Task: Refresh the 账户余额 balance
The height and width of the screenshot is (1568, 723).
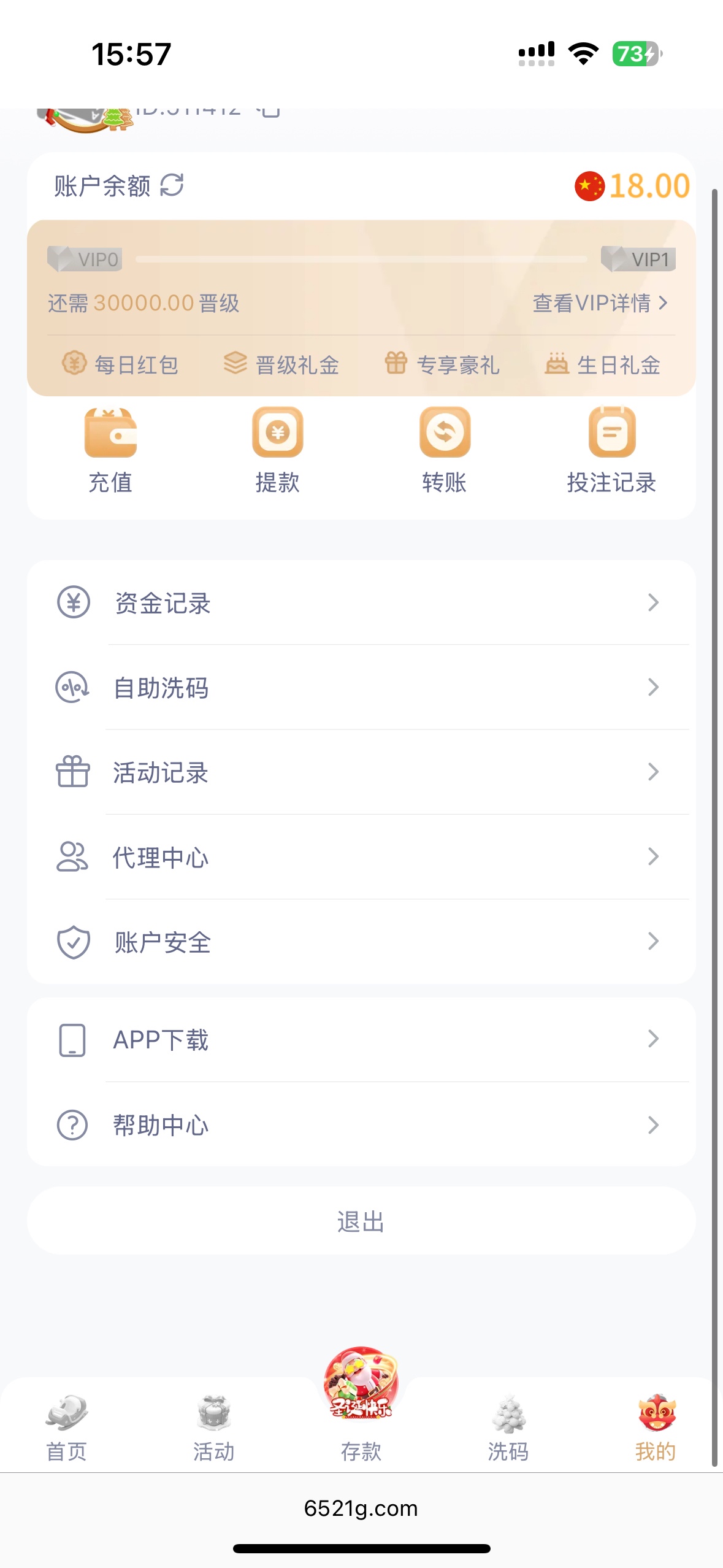Action: [172, 185]
